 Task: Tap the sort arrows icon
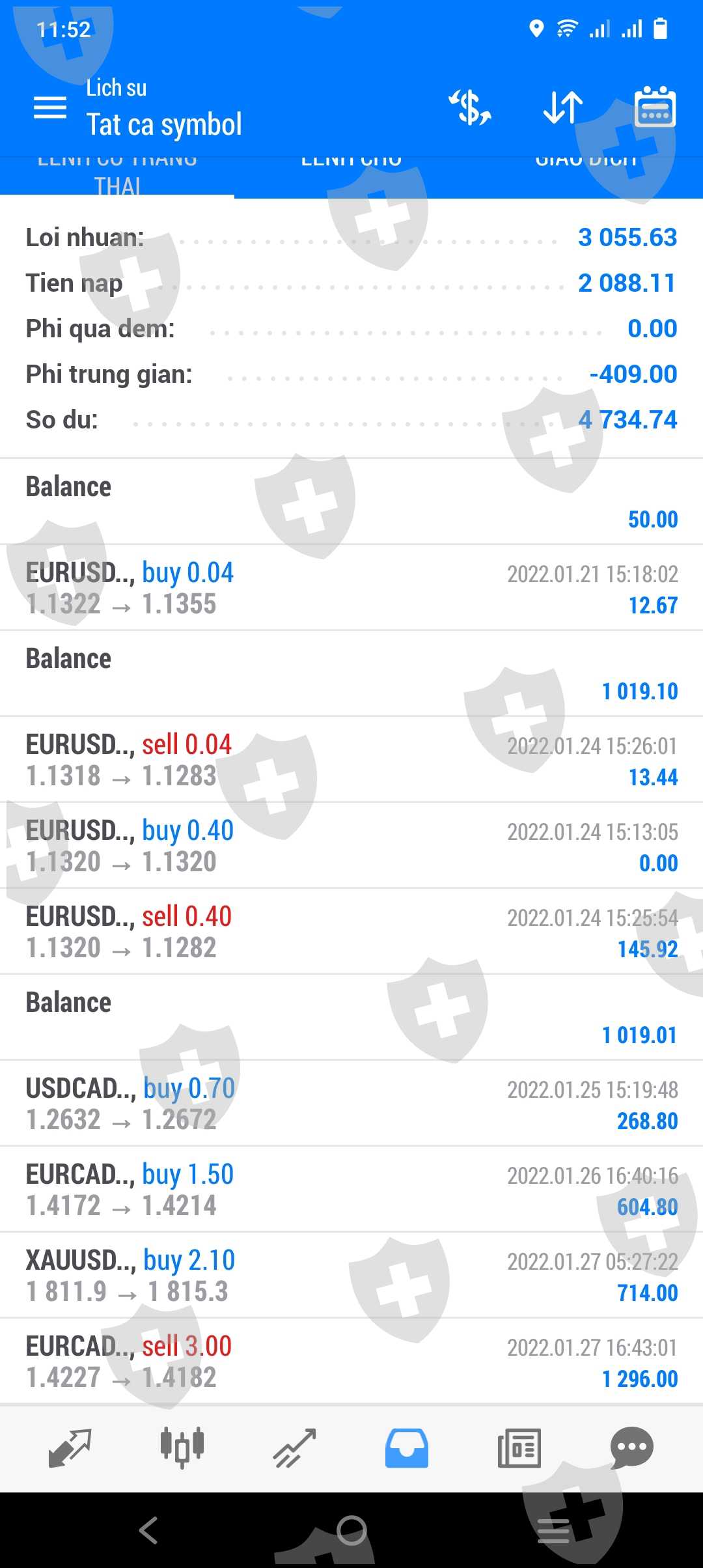(x=563, y=107)
